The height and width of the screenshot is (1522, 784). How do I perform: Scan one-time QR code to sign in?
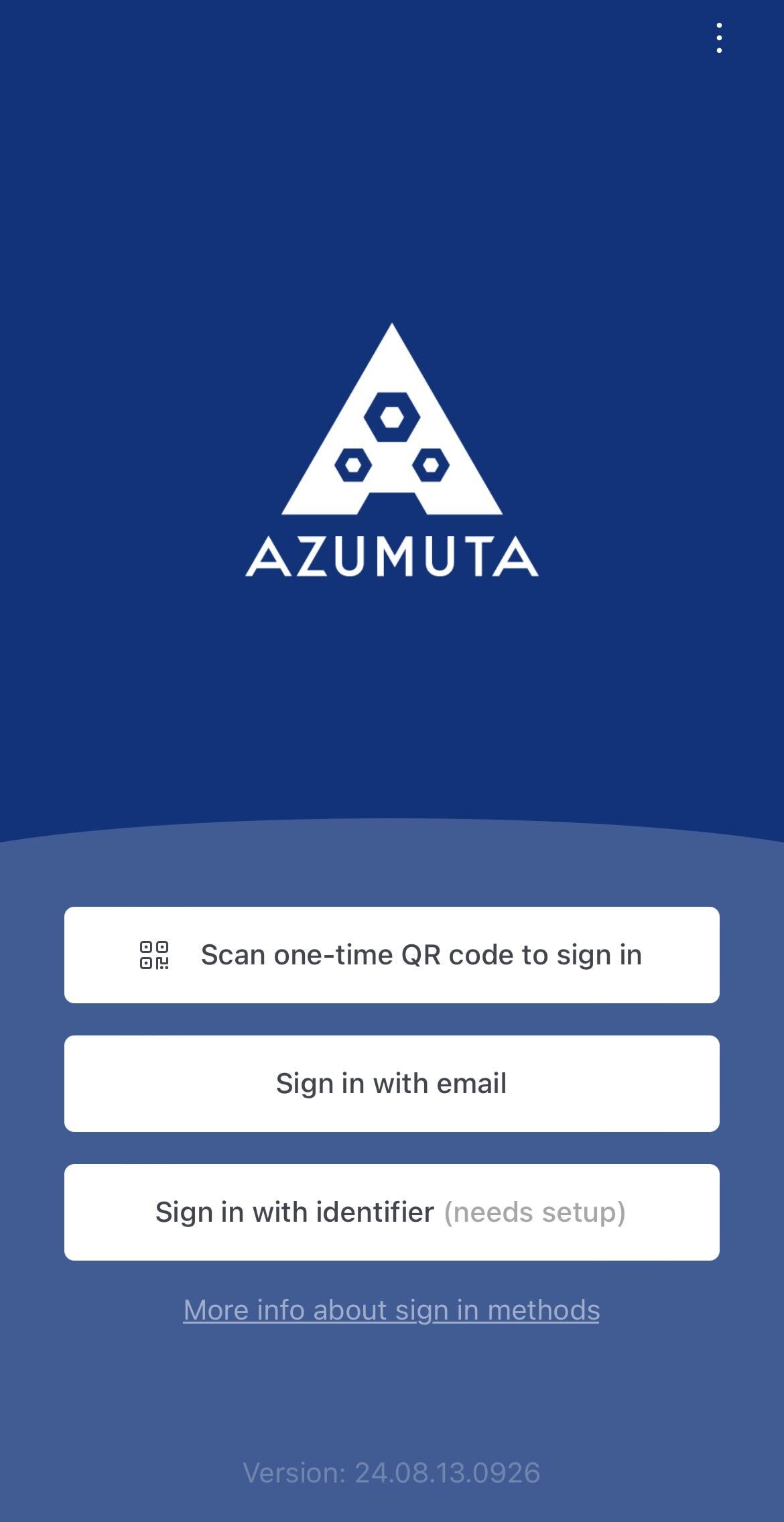point(392,955)
